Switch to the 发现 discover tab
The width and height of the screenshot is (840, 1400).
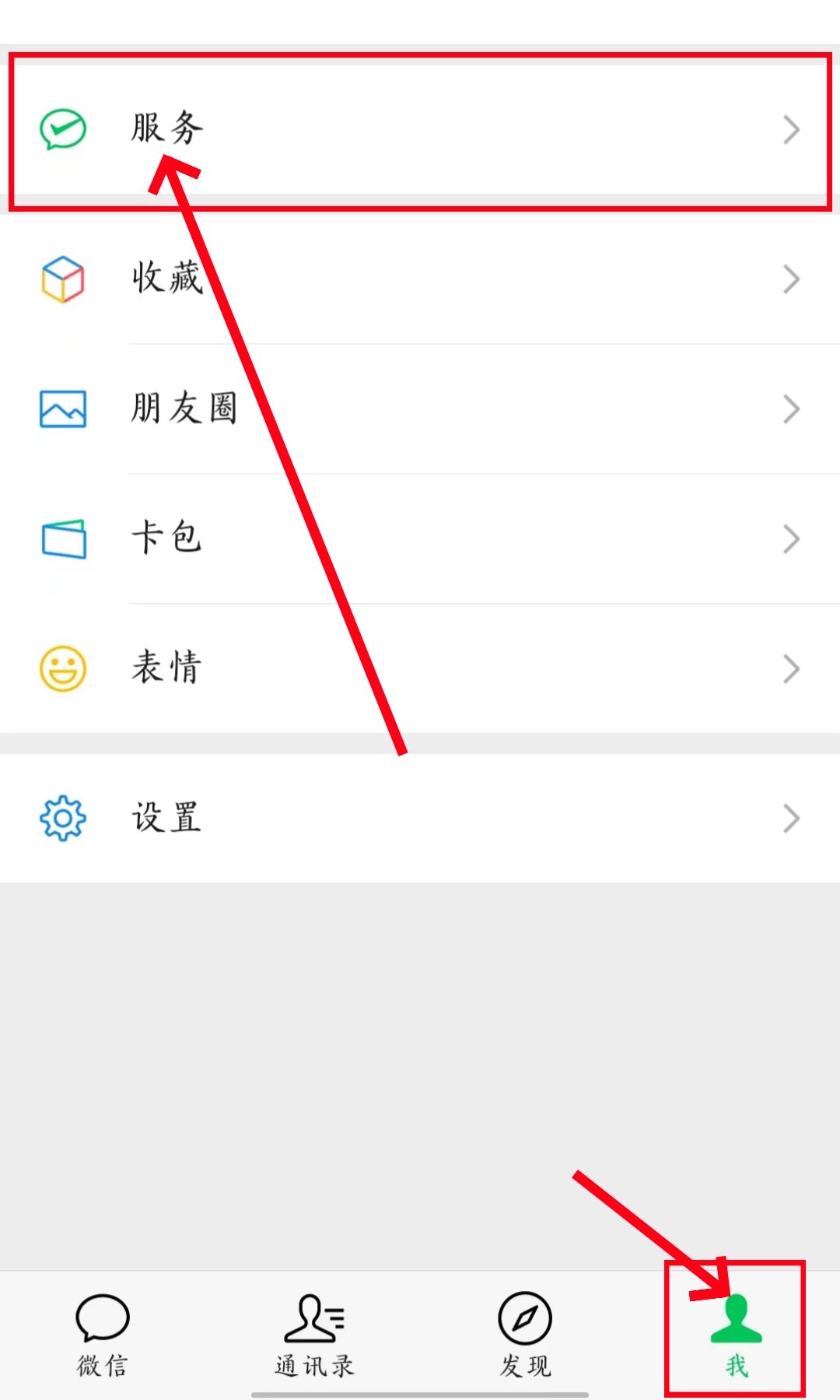click(x=525, y=1334)
